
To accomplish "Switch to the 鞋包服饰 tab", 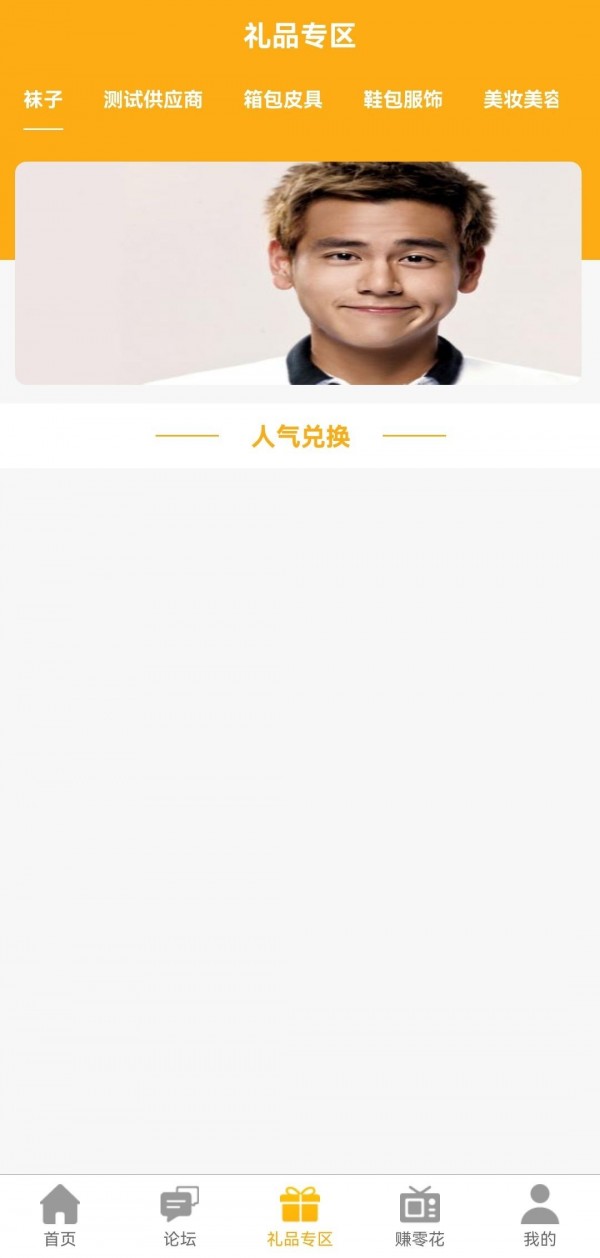I will pyautogui.click(x=403, y=100).
